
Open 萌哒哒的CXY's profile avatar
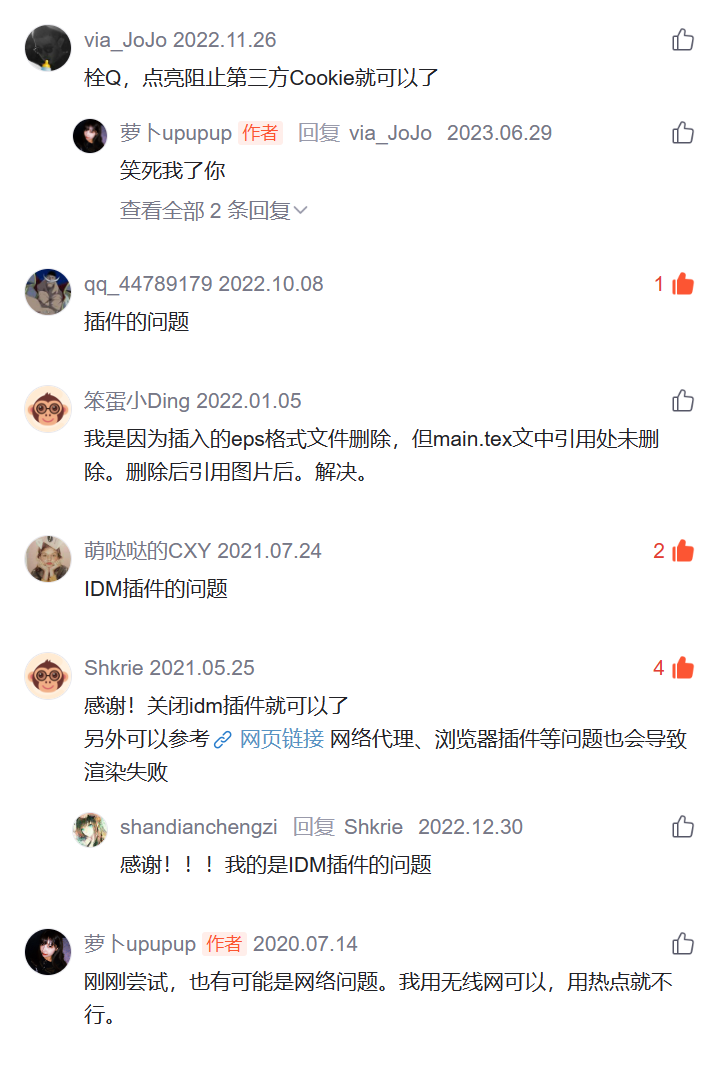[48, 559]
